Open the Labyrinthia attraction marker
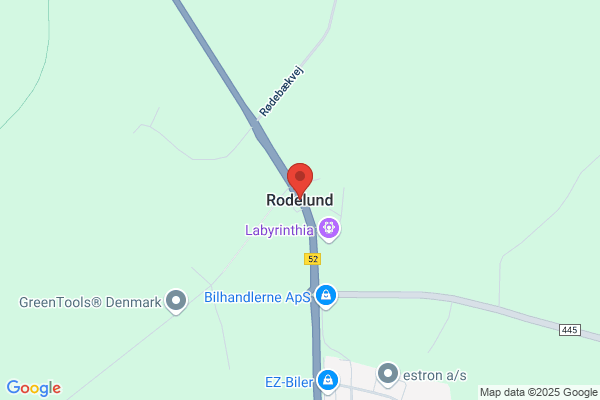Image resolution: width=600 pixels, height=400 pixels. 329,229
